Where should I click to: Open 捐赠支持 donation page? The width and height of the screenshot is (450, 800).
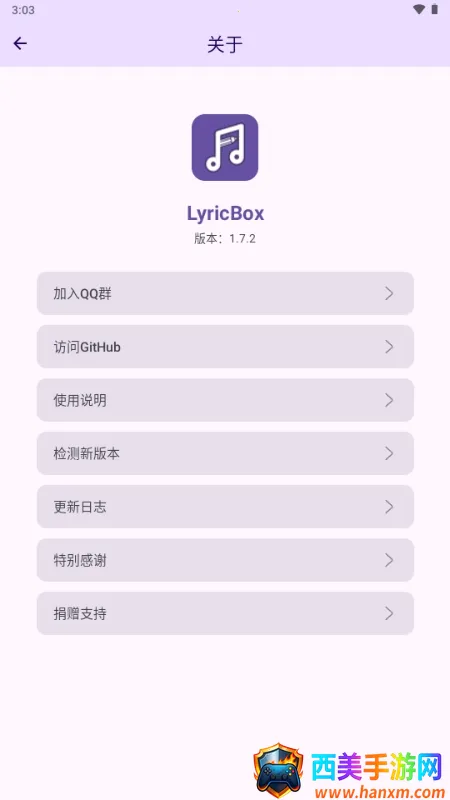coord(225,613)
